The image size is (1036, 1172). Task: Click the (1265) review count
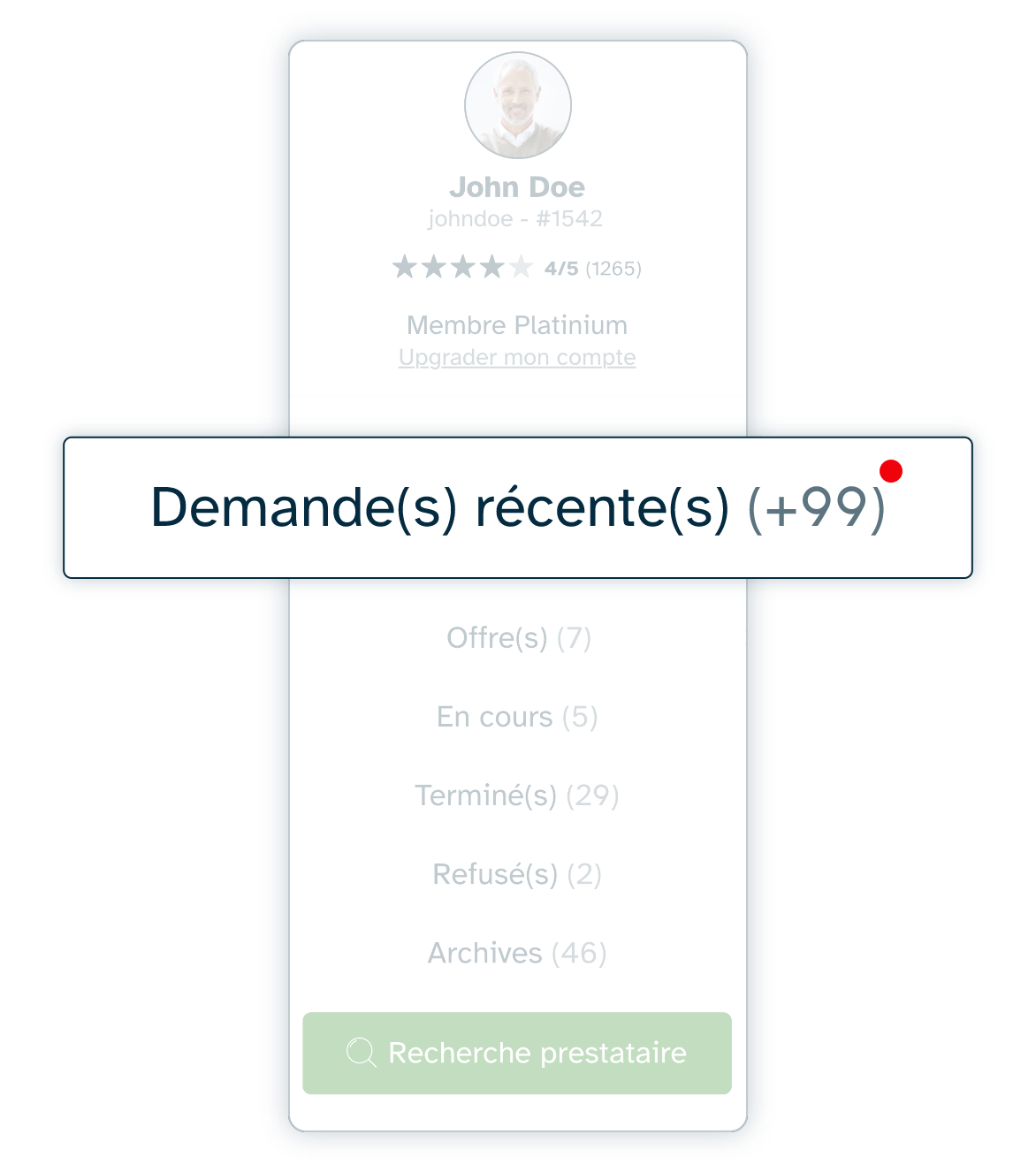tap(615, 268)
